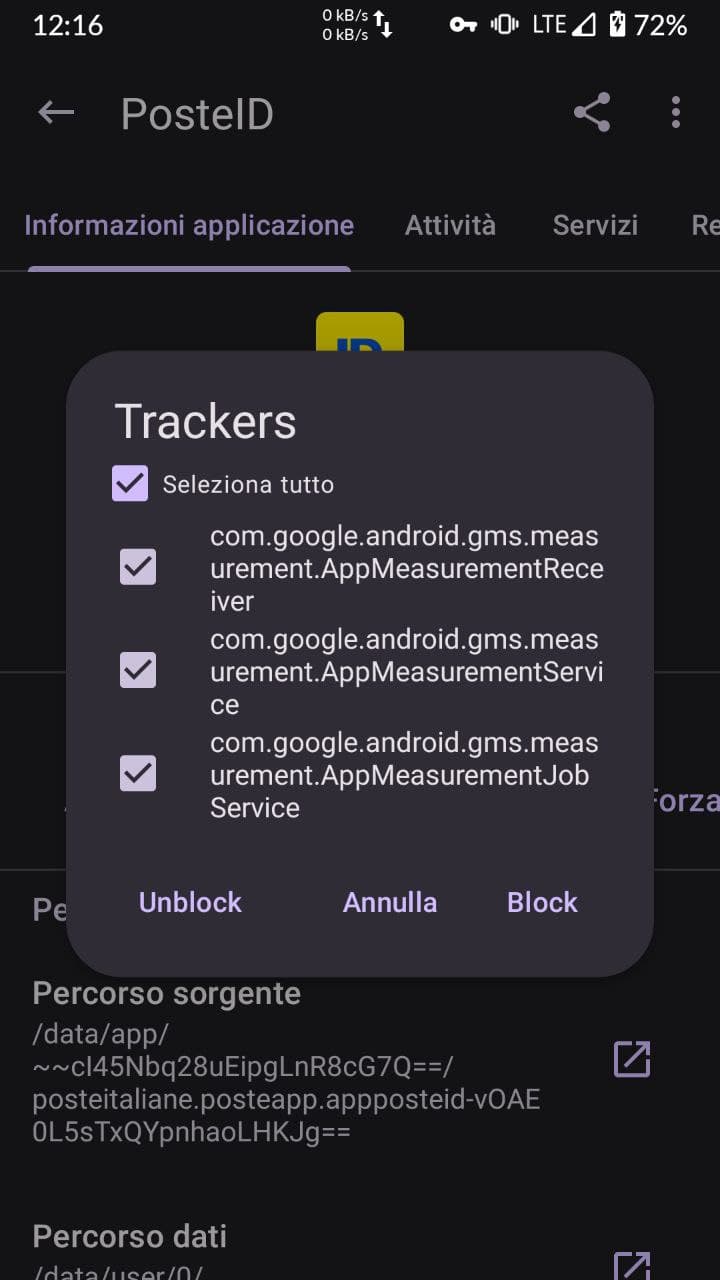Switch to the Servizi tab

coord(595,225)
